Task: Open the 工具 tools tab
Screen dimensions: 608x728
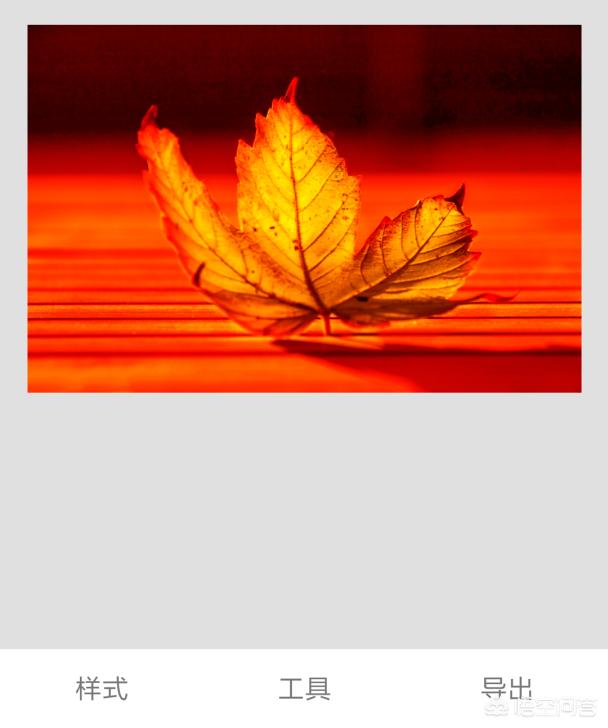Action: [304, 688]
